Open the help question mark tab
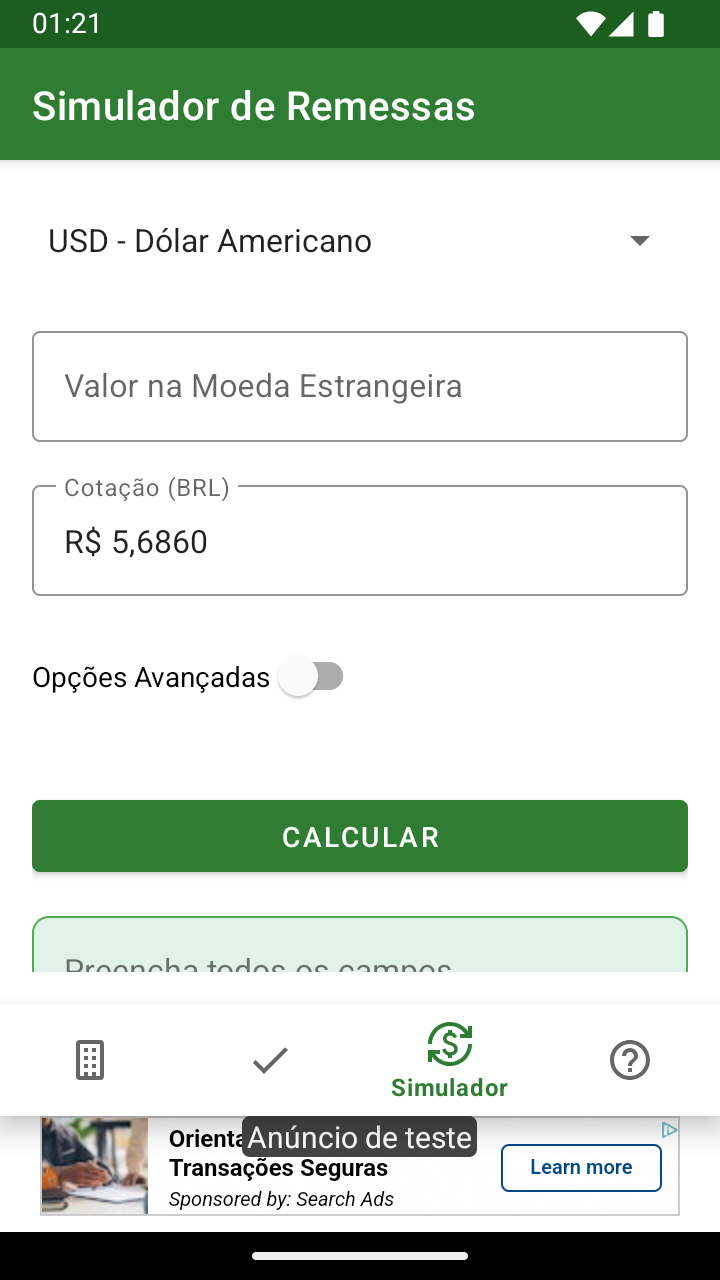This screenshot has width=720, height=1280. [x=630, y=1060]
